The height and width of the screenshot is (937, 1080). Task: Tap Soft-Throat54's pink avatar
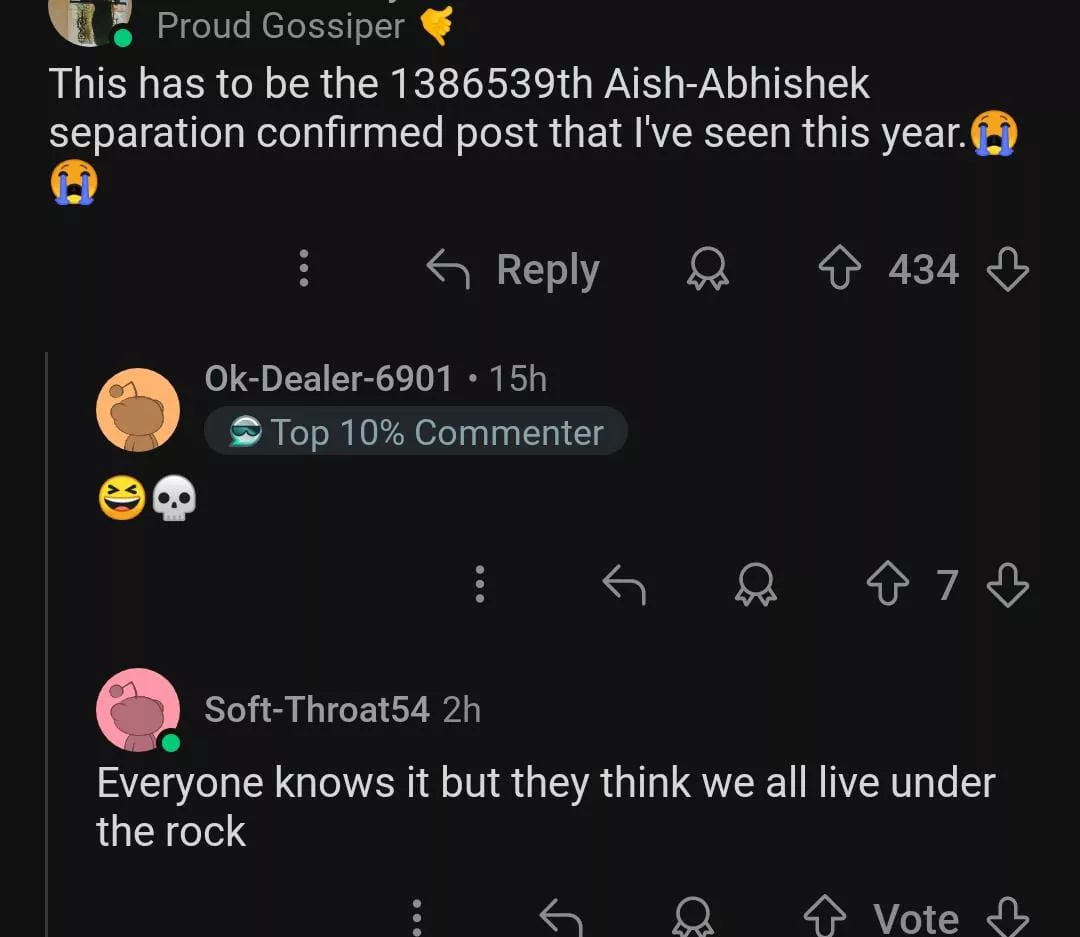137,710
